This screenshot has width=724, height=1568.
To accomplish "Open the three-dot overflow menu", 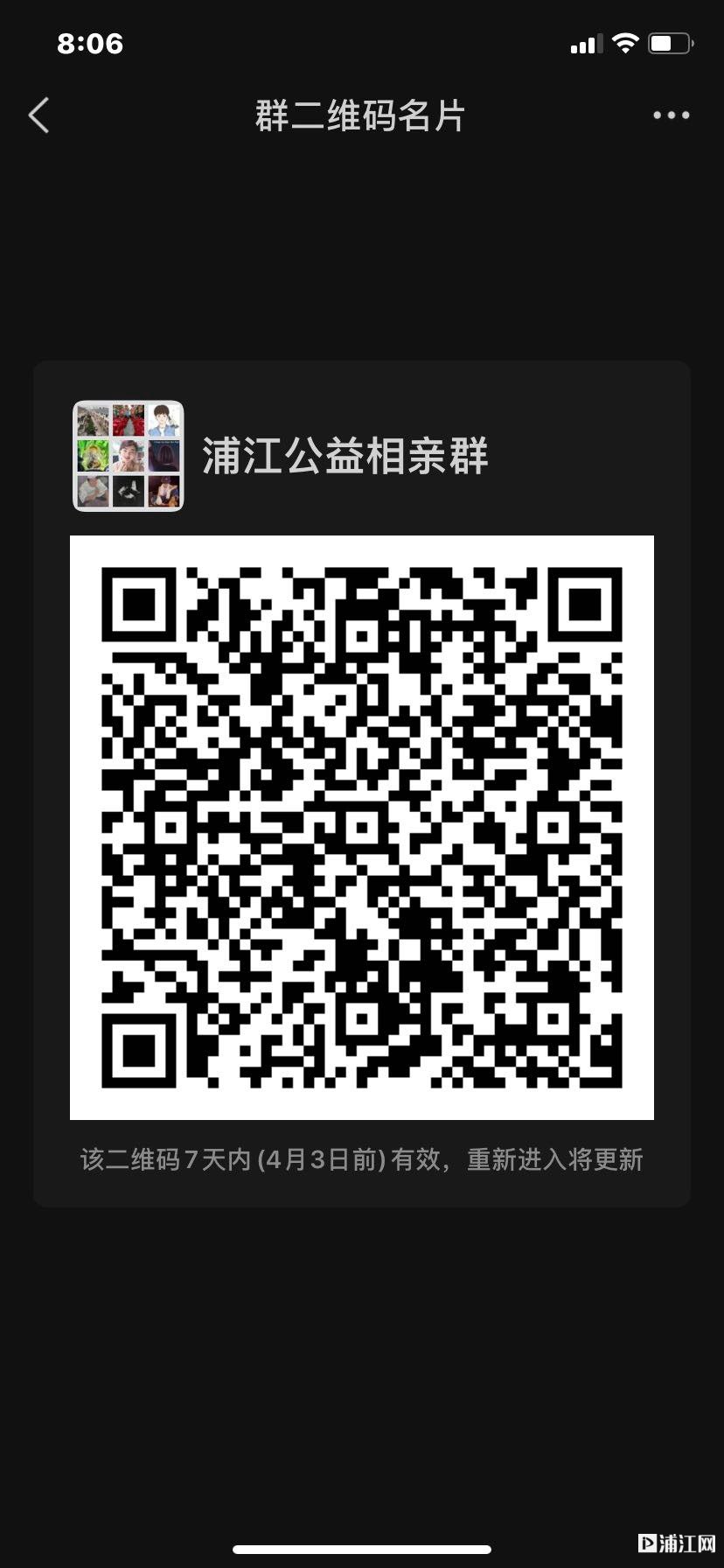I will pyautogui.click(x=671, y=115).
